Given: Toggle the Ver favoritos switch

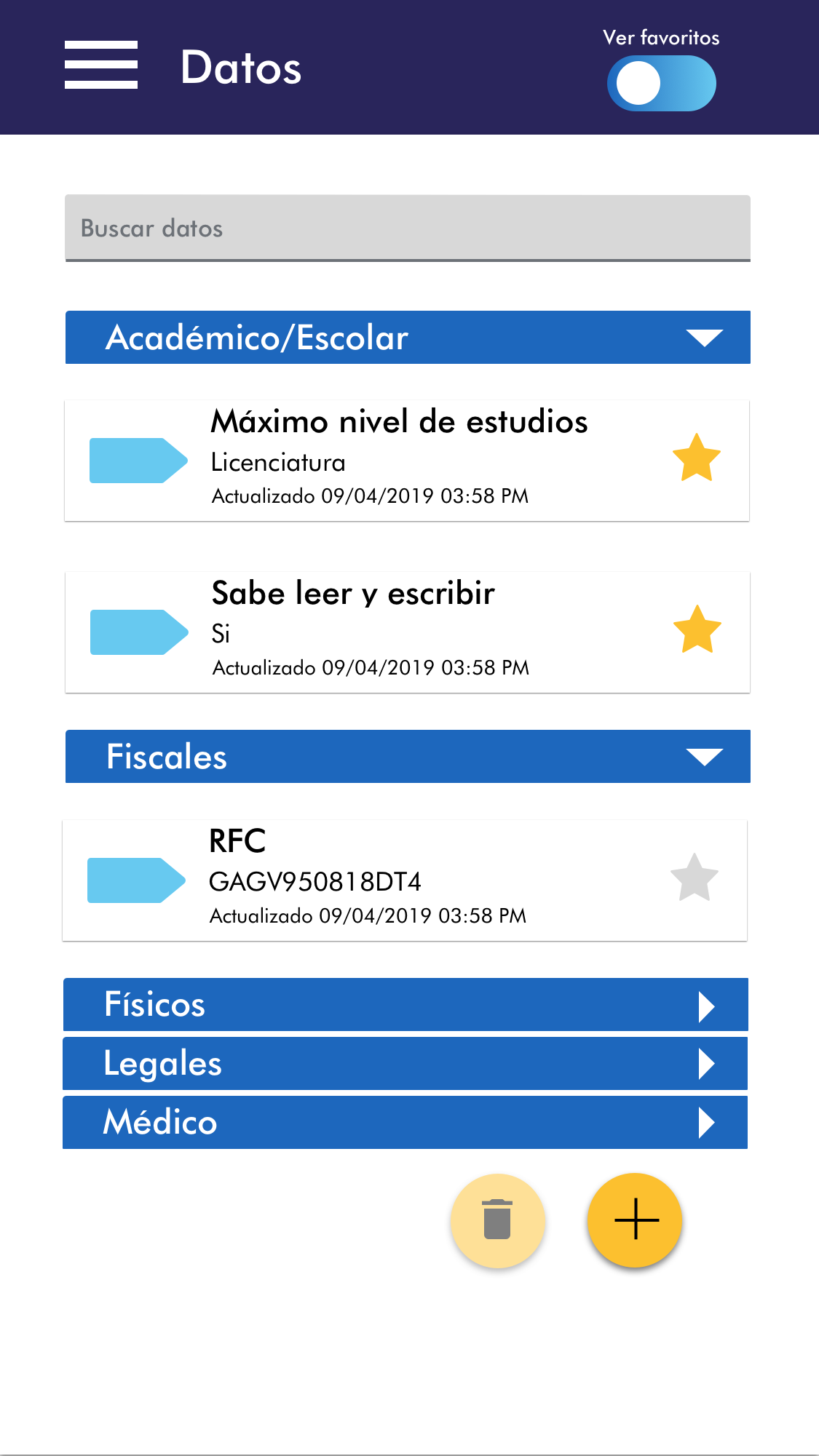Looking at the screenshot, I should tap(661, 84).
